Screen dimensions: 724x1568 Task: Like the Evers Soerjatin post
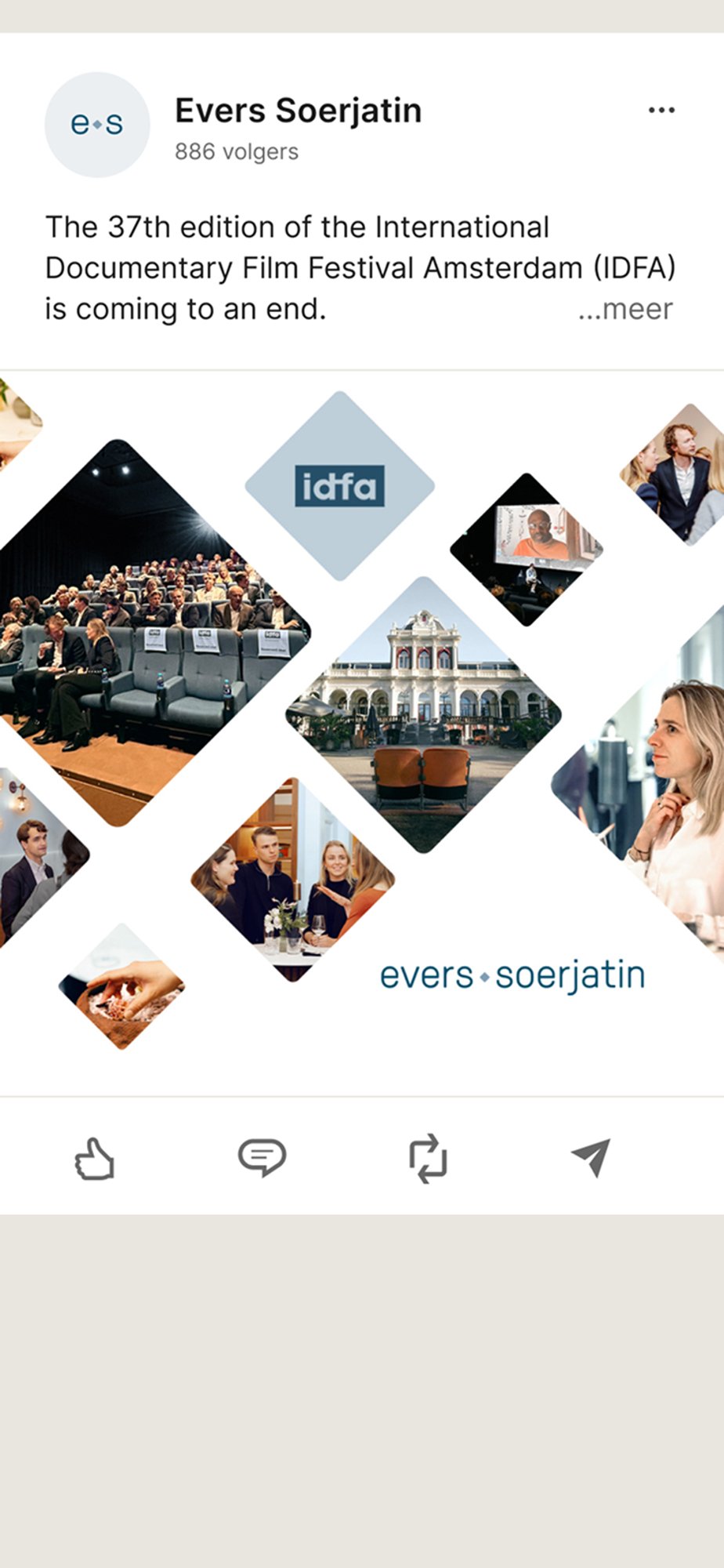[x=95, y=1158]
